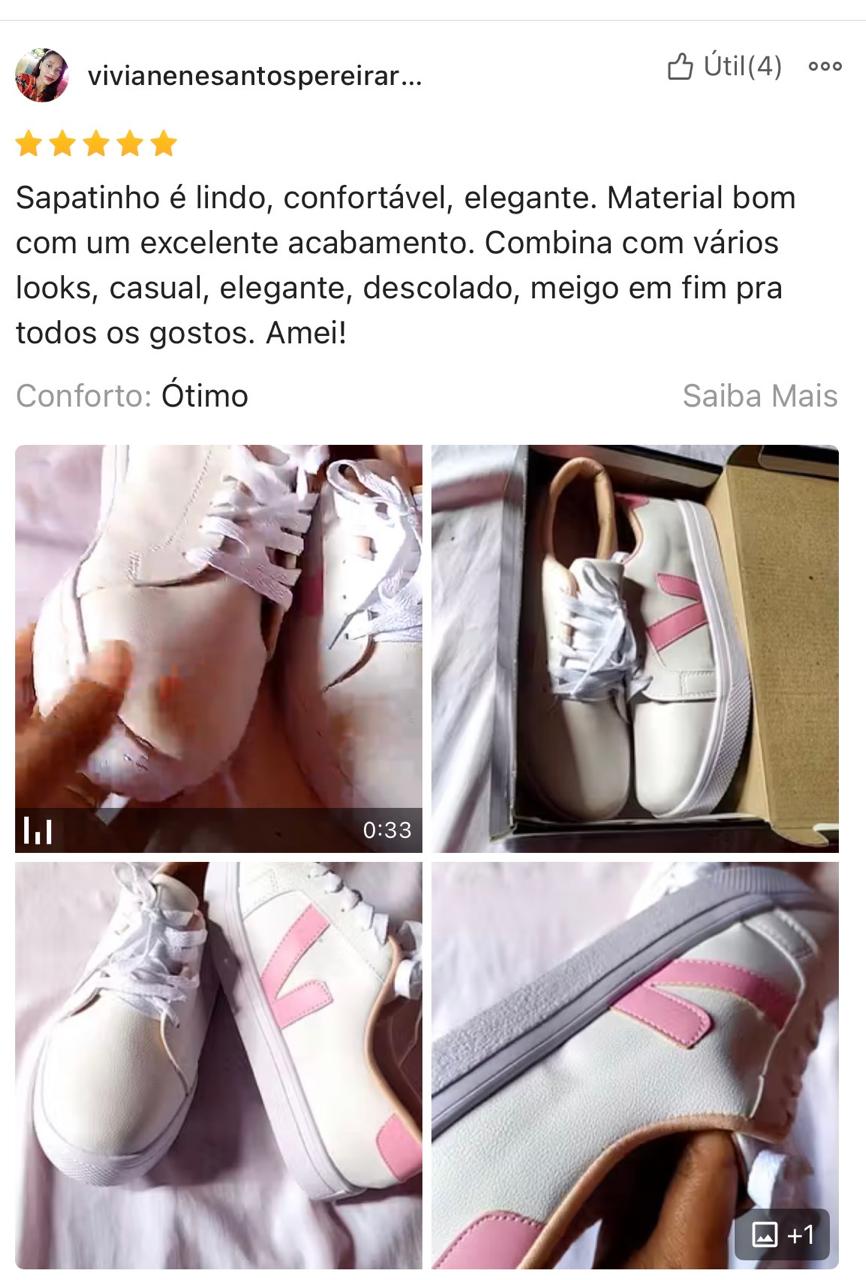Click the image icon inside the +1 badge

tap(765, 1236)
